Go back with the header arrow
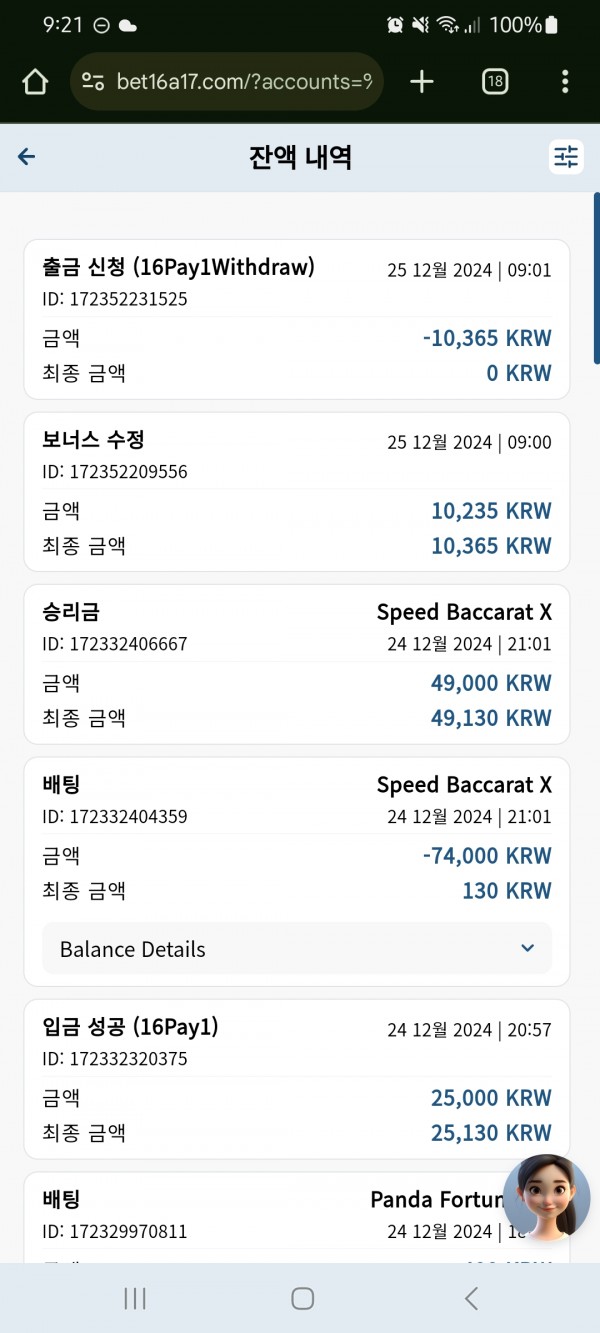 27,156
